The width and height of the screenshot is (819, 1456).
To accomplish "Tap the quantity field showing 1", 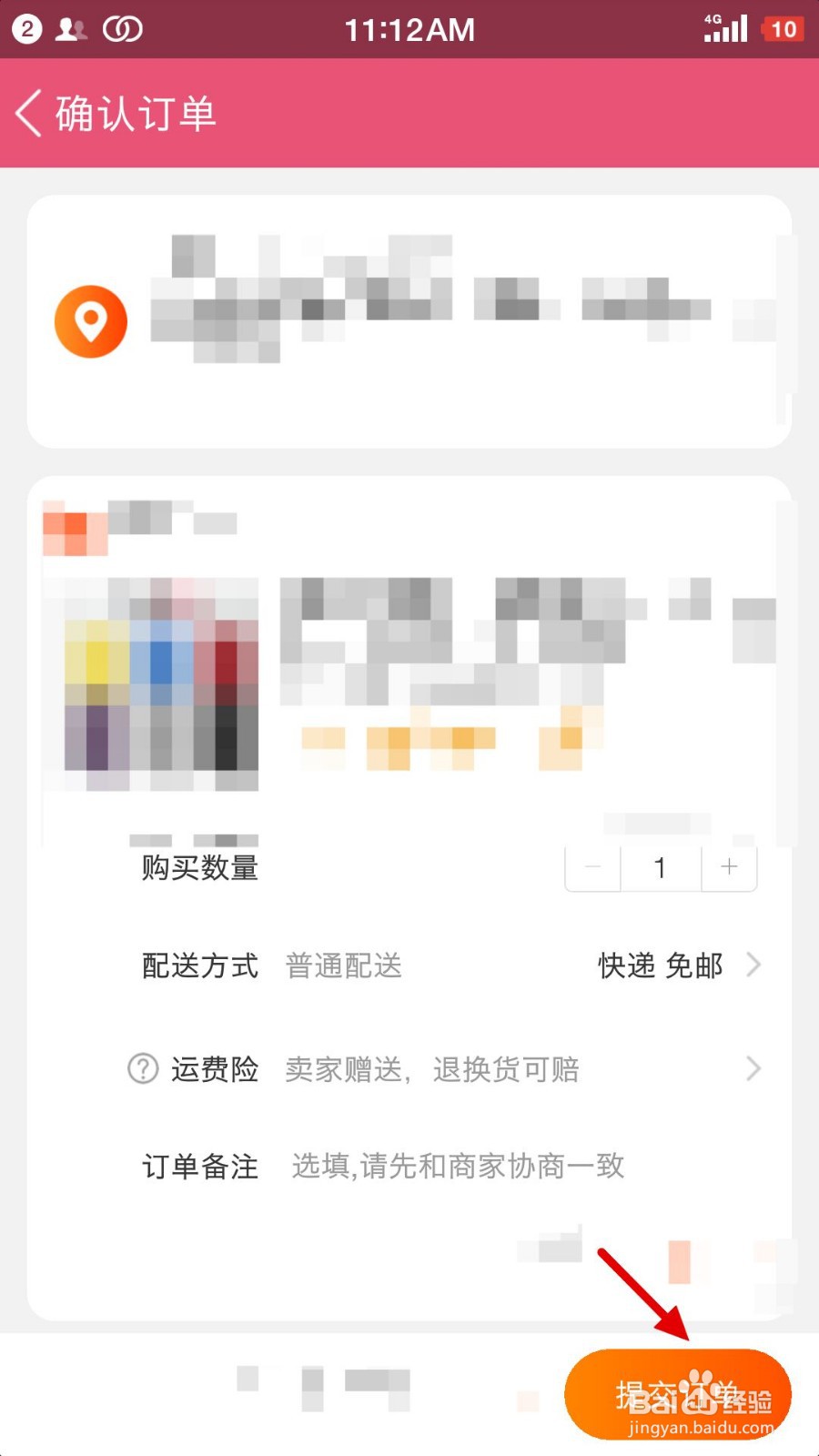I will (661, 868).
